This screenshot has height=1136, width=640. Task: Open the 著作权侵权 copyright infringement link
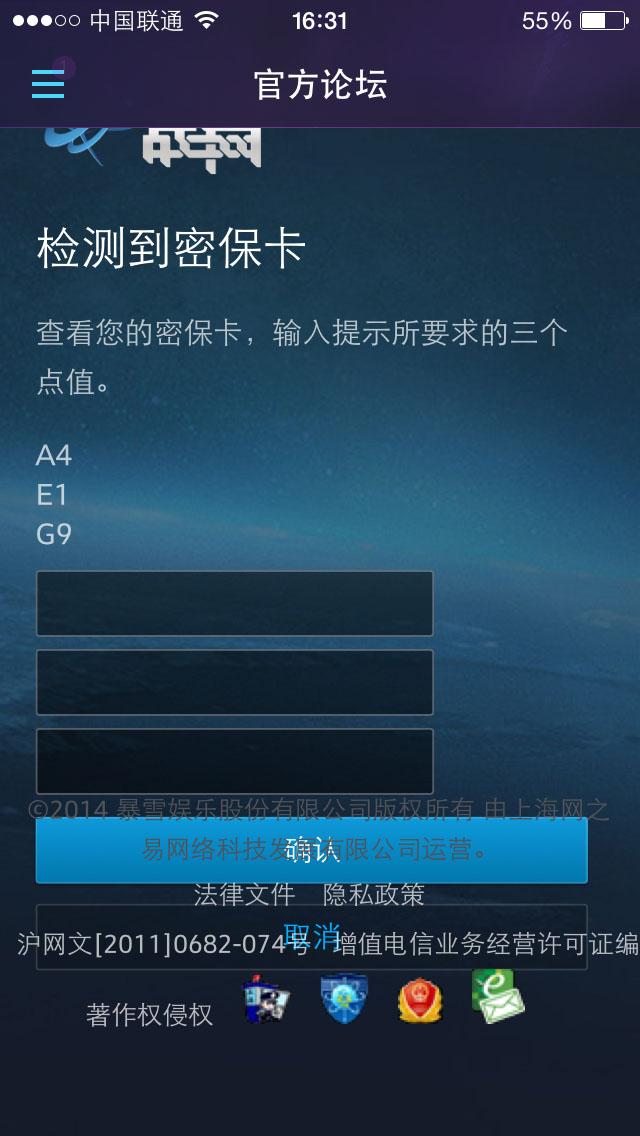[149, 1015]
